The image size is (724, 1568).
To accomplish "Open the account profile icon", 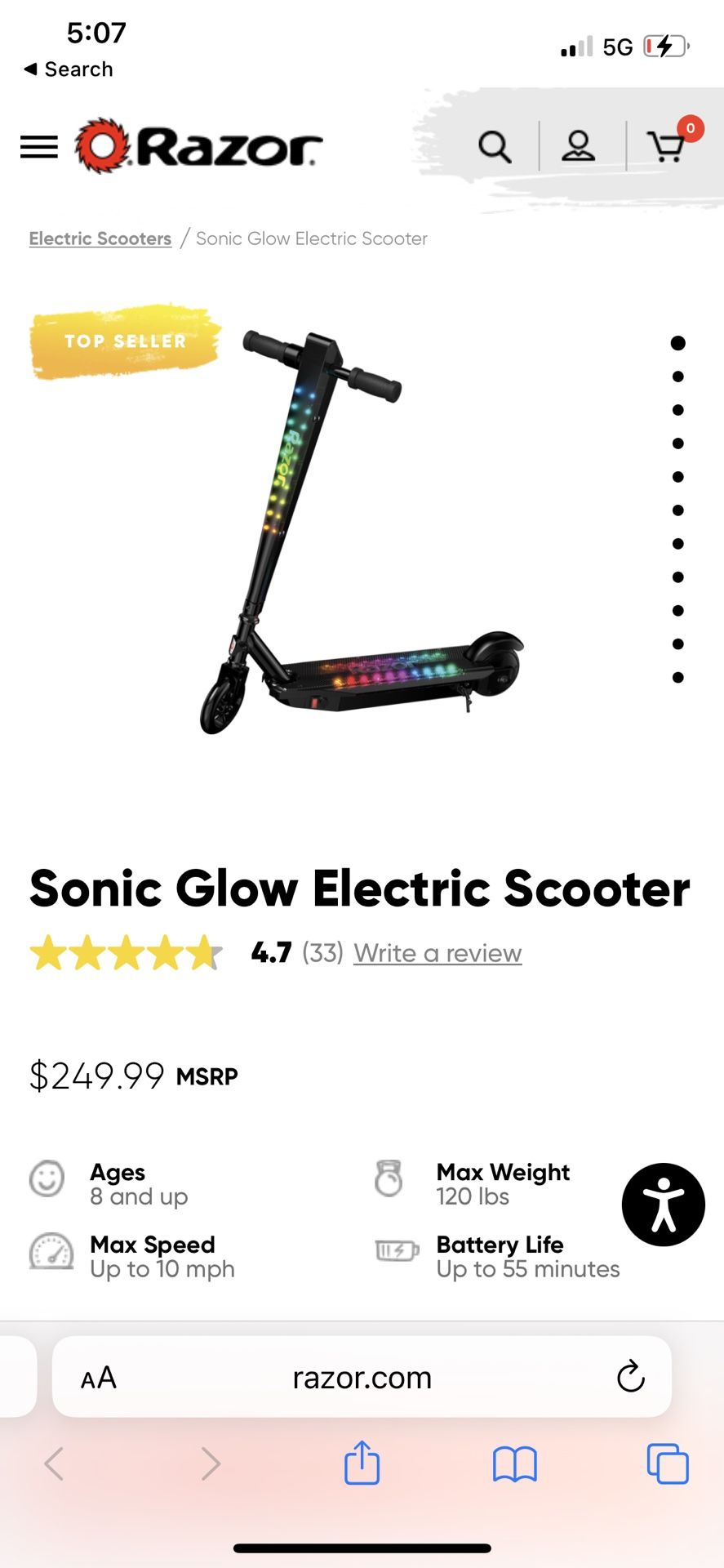I will pos(580,147).
